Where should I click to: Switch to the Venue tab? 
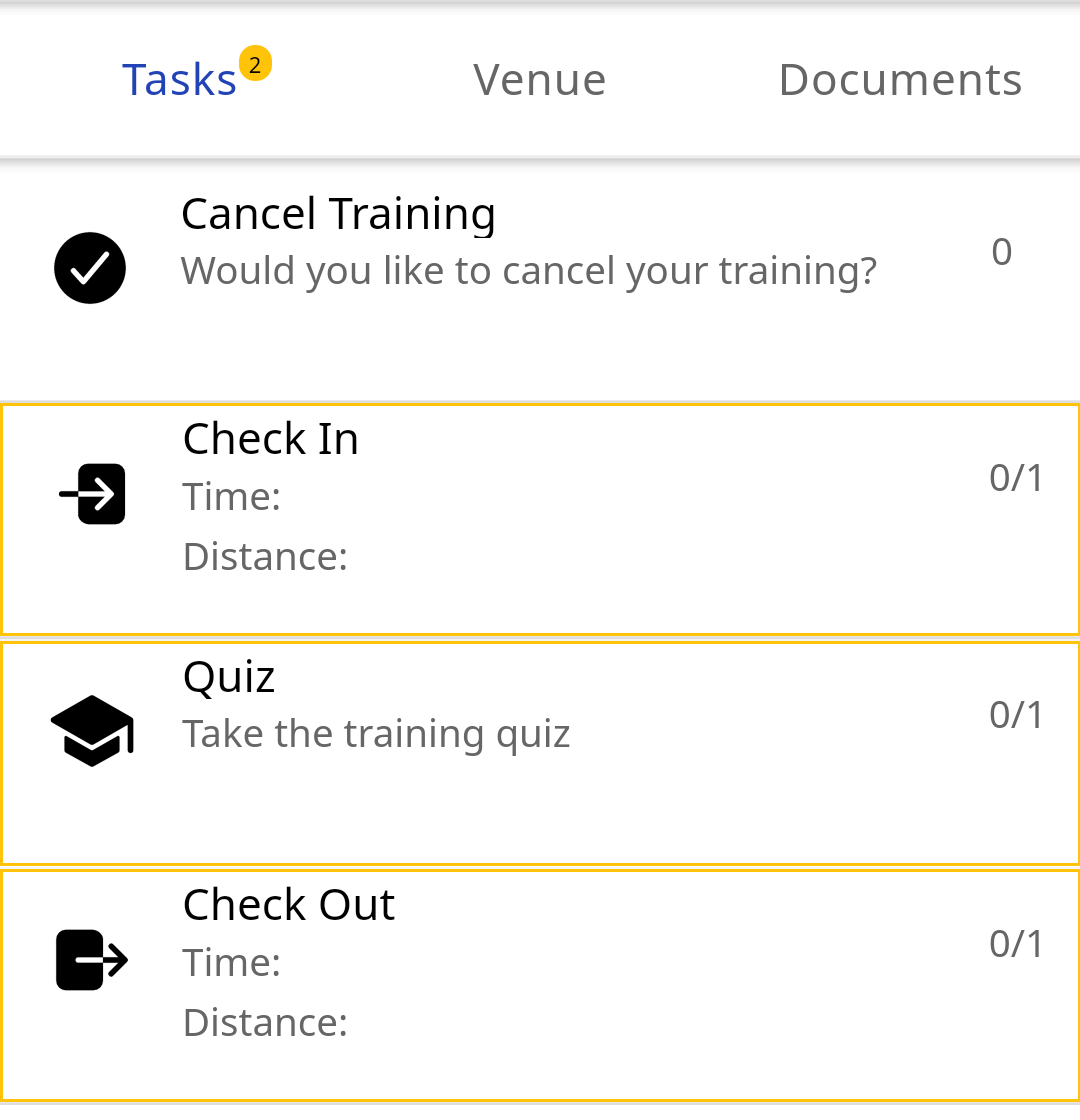click(x=540, y=80)
